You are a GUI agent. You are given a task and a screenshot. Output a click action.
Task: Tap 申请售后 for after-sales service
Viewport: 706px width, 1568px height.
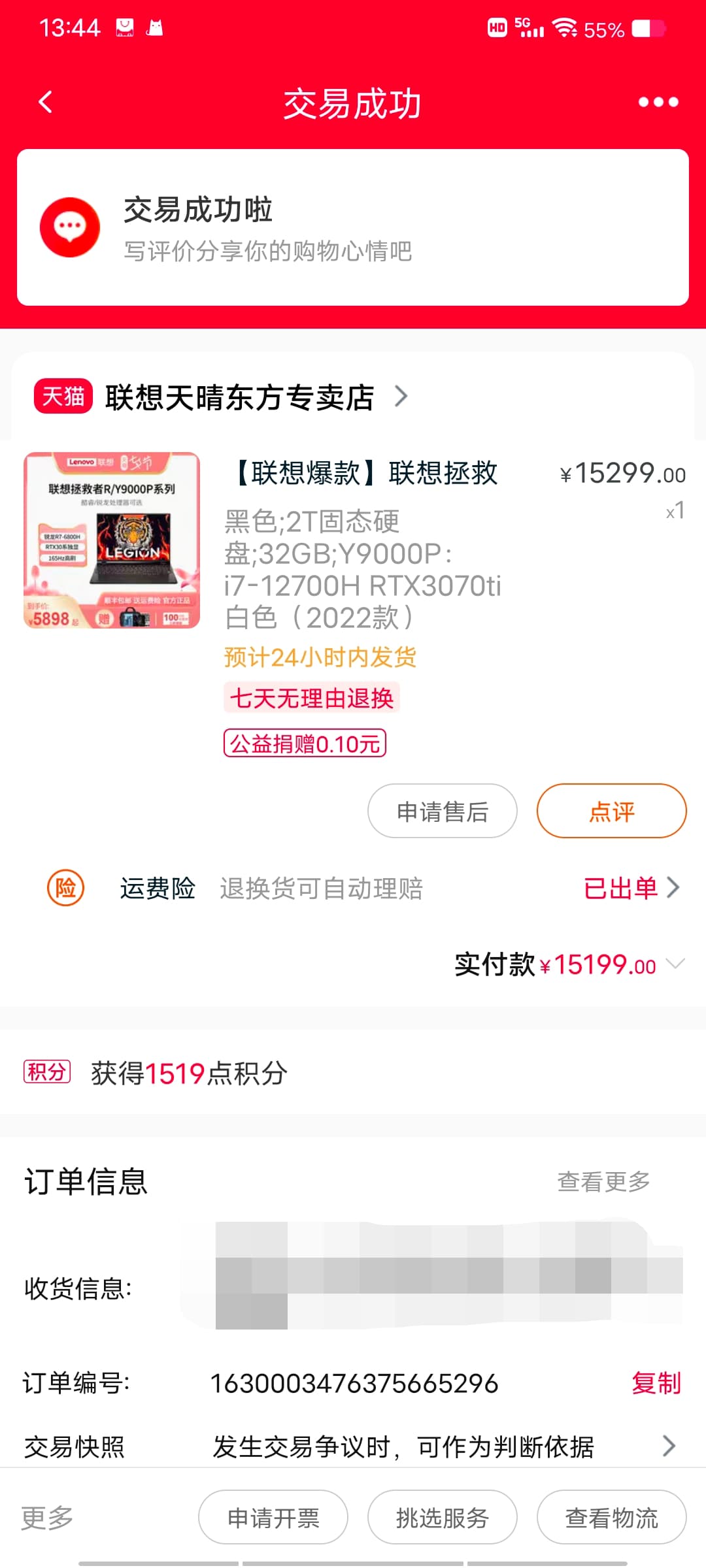click(442, 811)
